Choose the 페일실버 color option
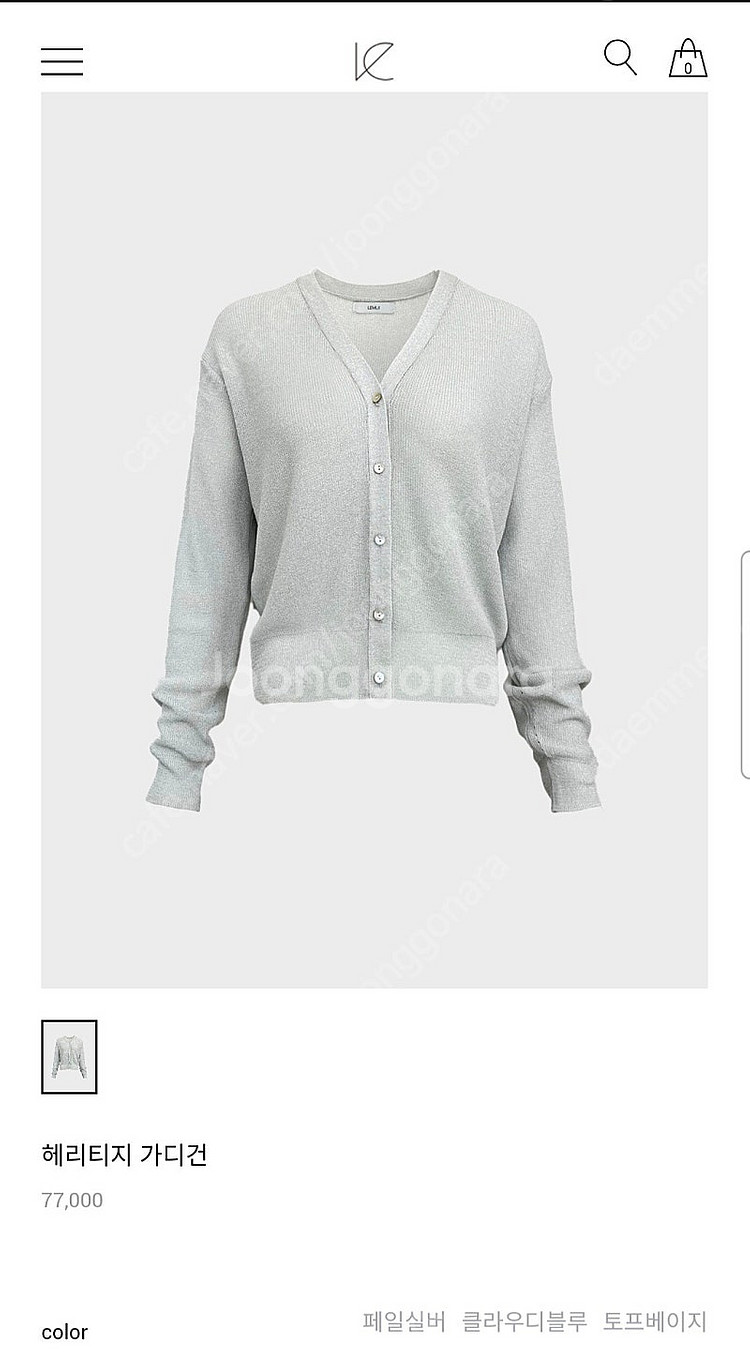750x1359 pixels. coord(403,1321)
